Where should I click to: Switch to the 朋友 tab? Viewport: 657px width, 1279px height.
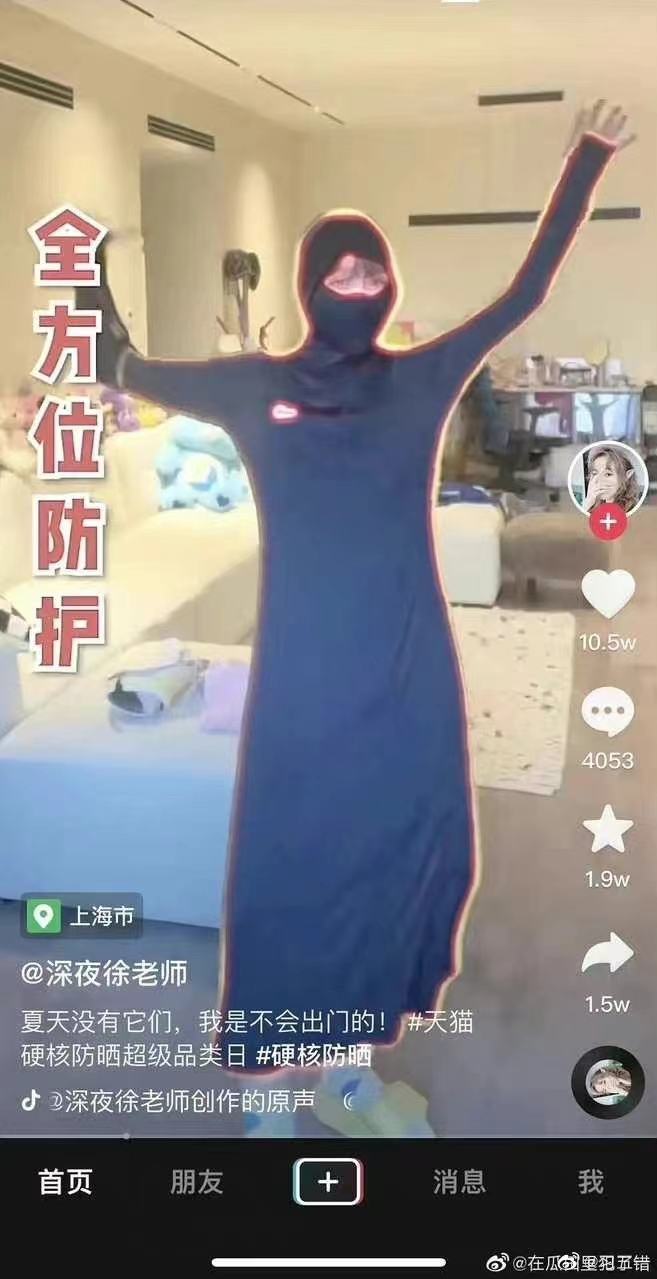point(196,1182)
